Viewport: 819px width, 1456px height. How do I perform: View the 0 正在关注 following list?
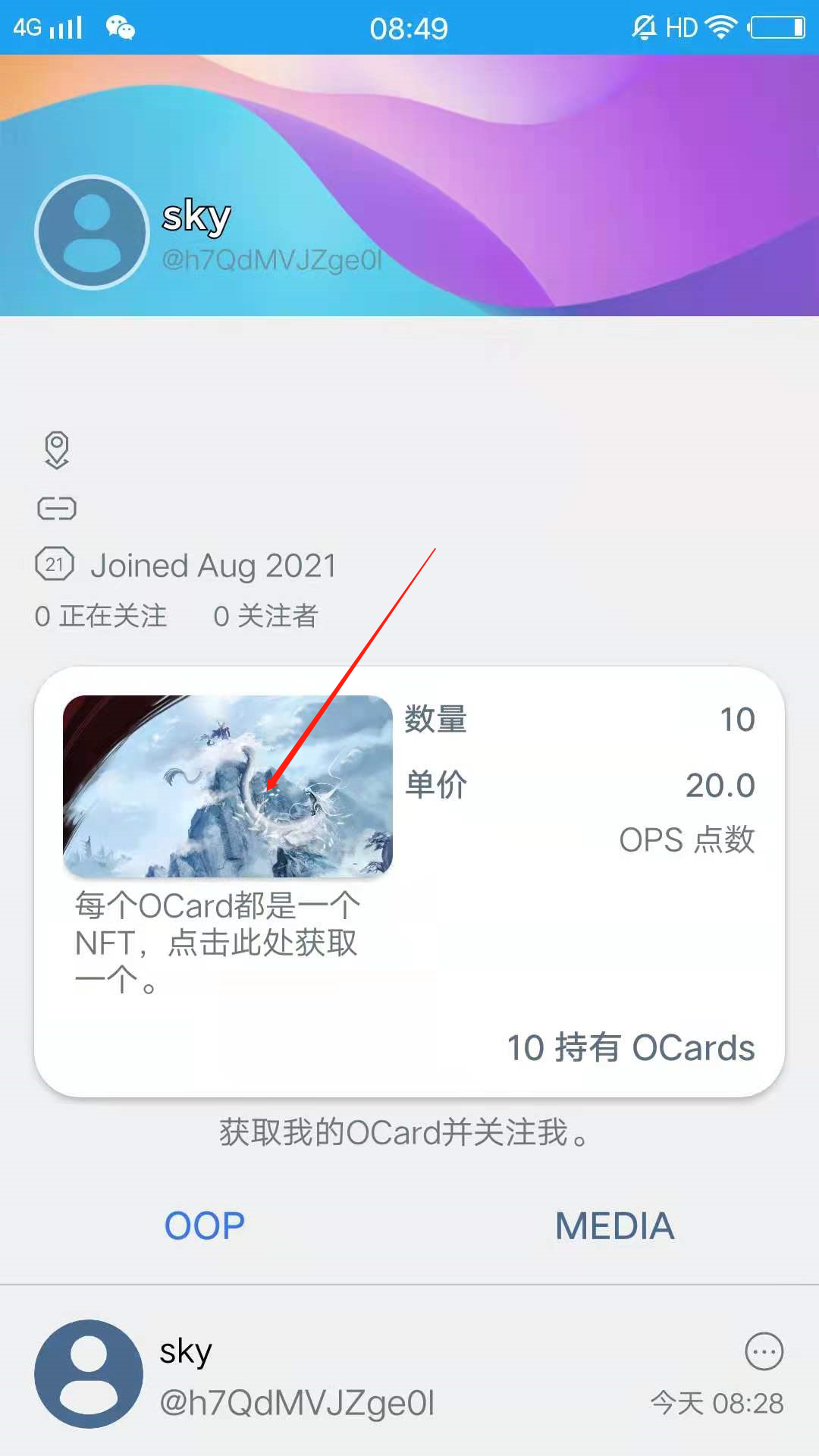101,616
